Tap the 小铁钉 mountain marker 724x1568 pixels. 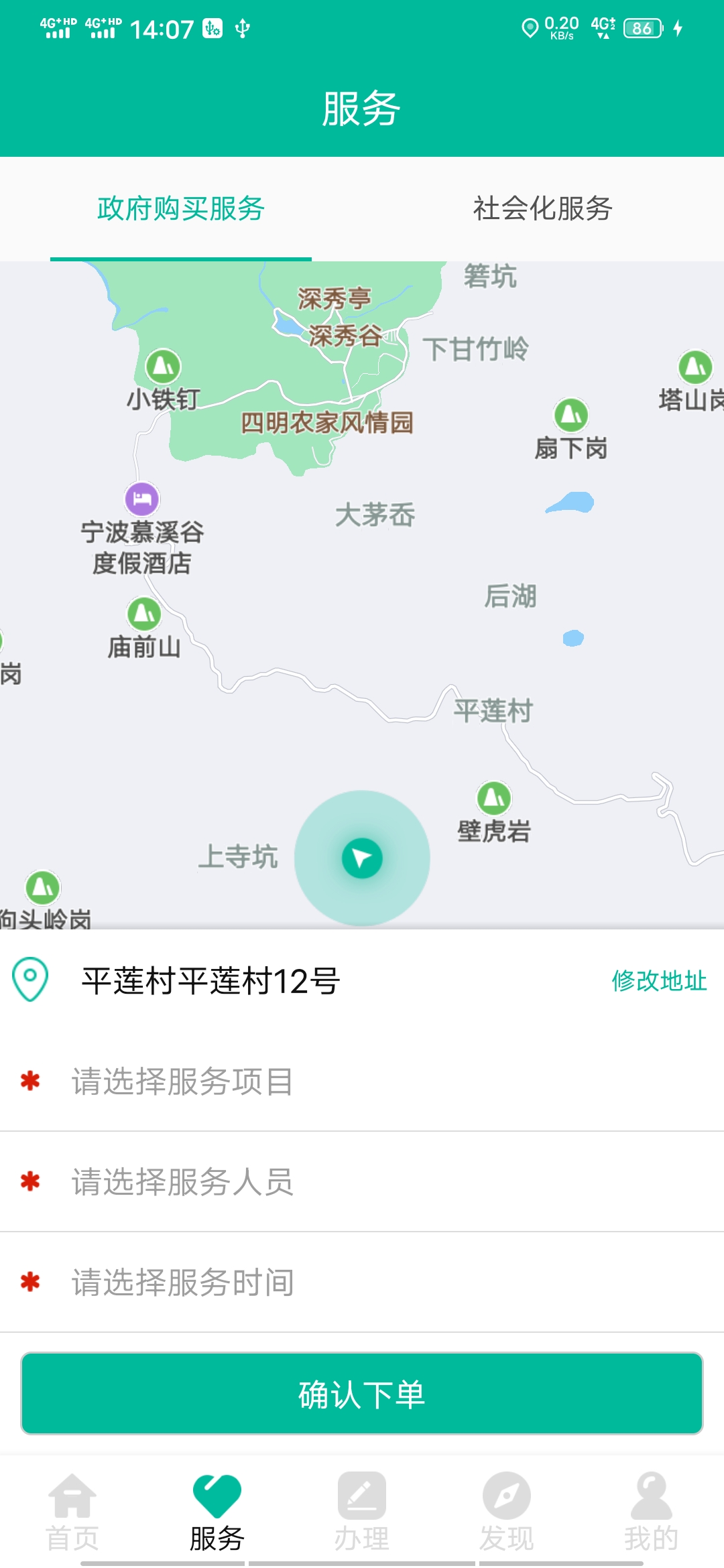(164, 365)
